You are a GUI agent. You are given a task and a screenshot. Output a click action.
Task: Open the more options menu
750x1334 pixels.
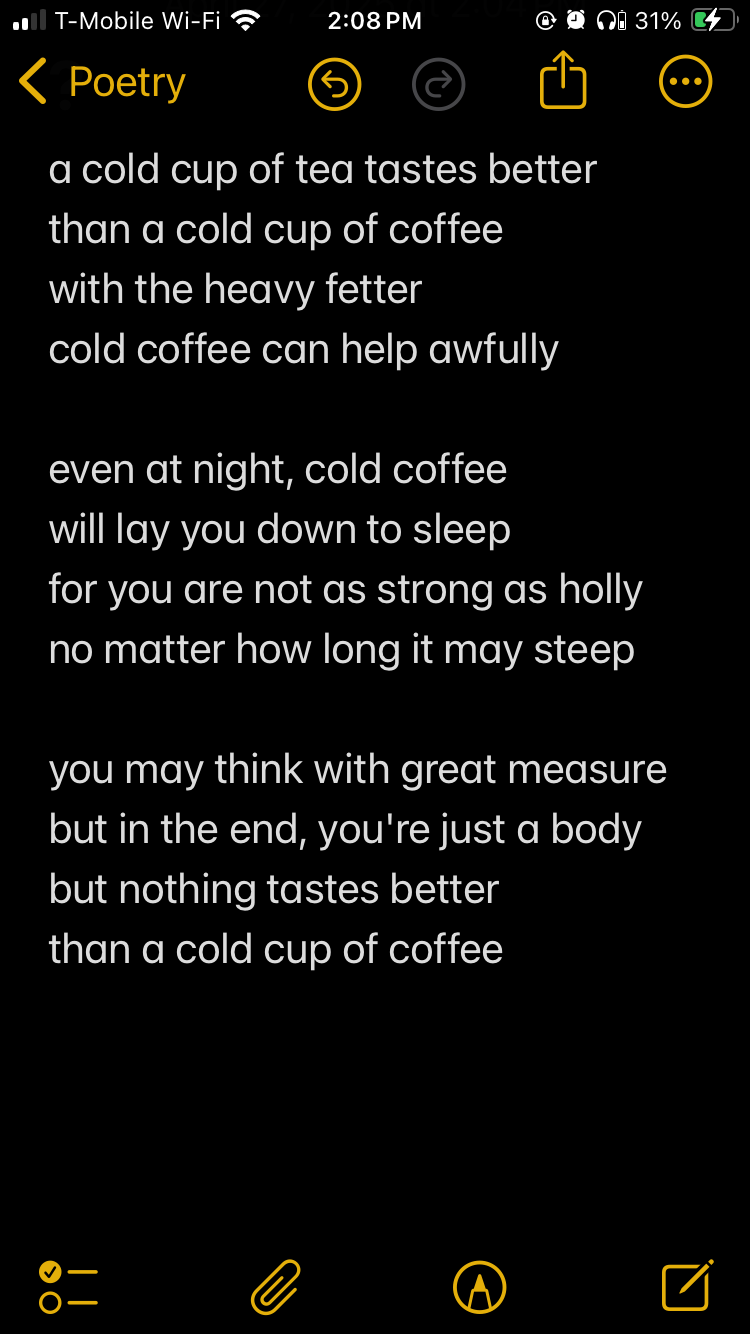click(x=686, y=83)
